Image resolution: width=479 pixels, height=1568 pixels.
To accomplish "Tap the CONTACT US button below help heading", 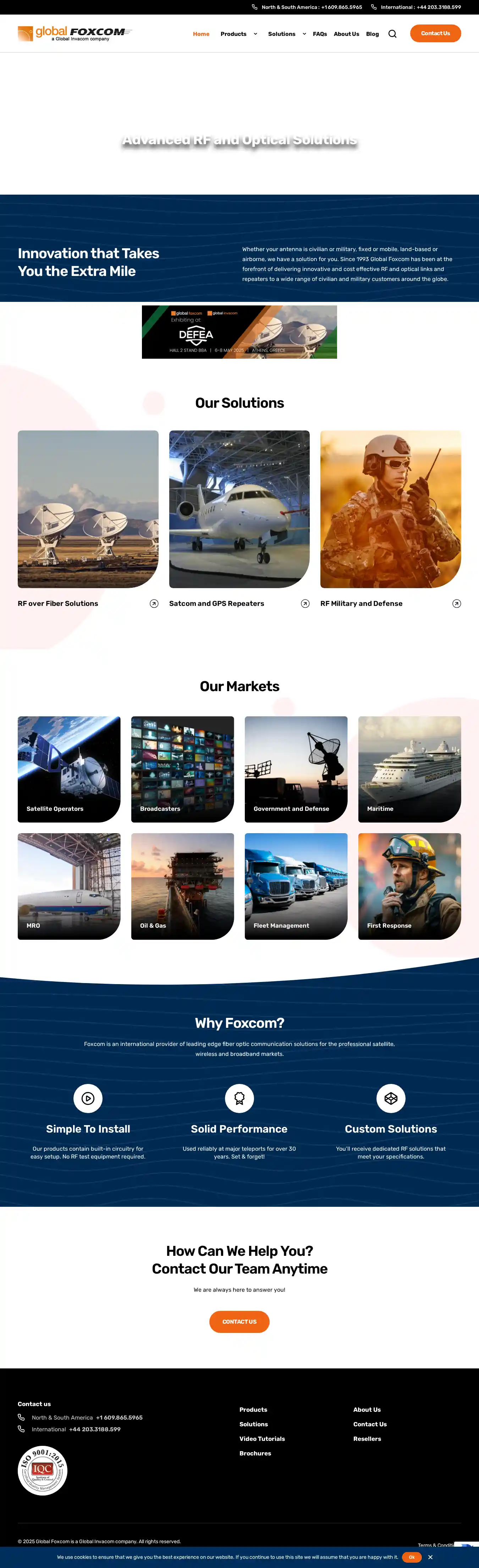I will (x=239, y=1322).
